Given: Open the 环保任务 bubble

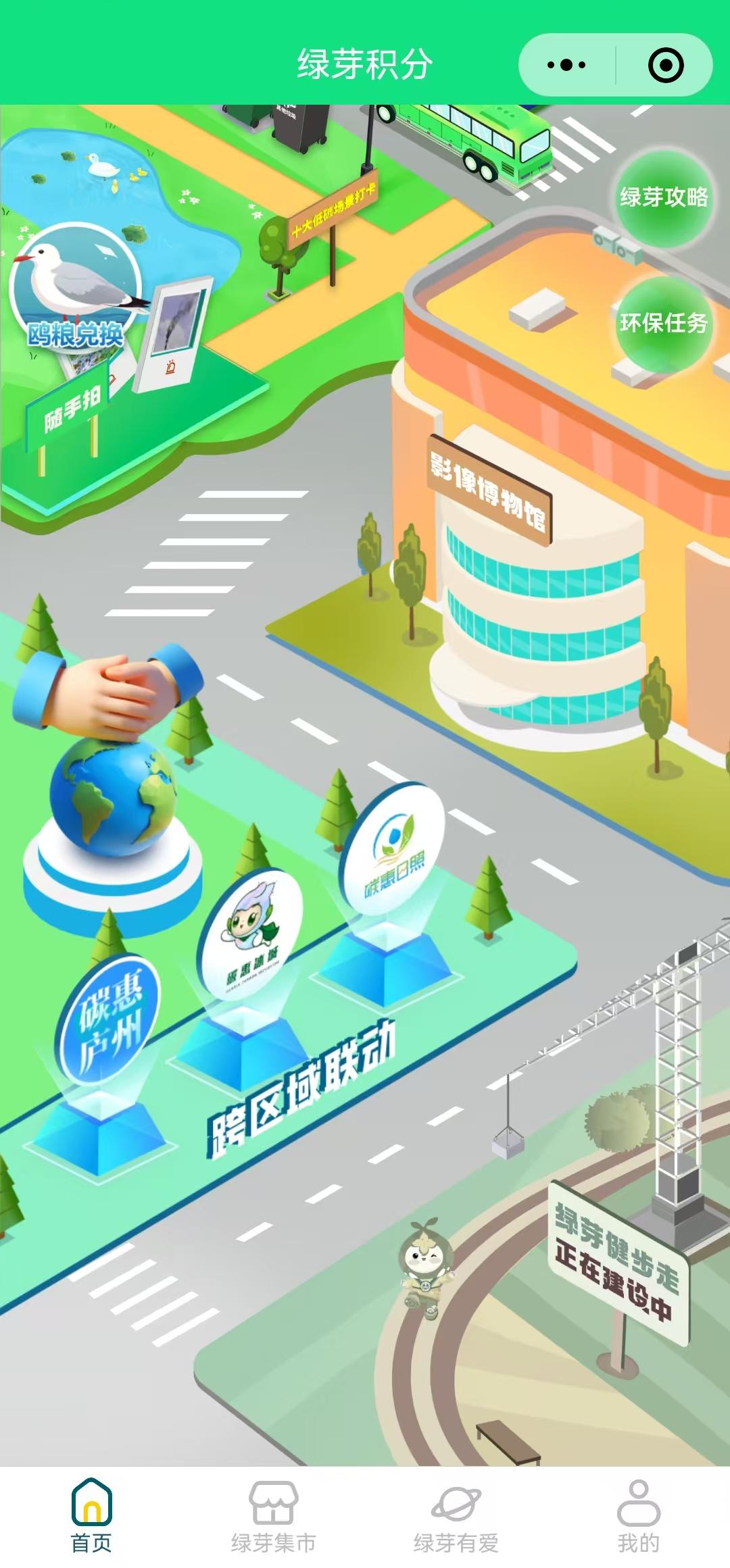Looking at the screenshot, I should [x=663, y=323].
